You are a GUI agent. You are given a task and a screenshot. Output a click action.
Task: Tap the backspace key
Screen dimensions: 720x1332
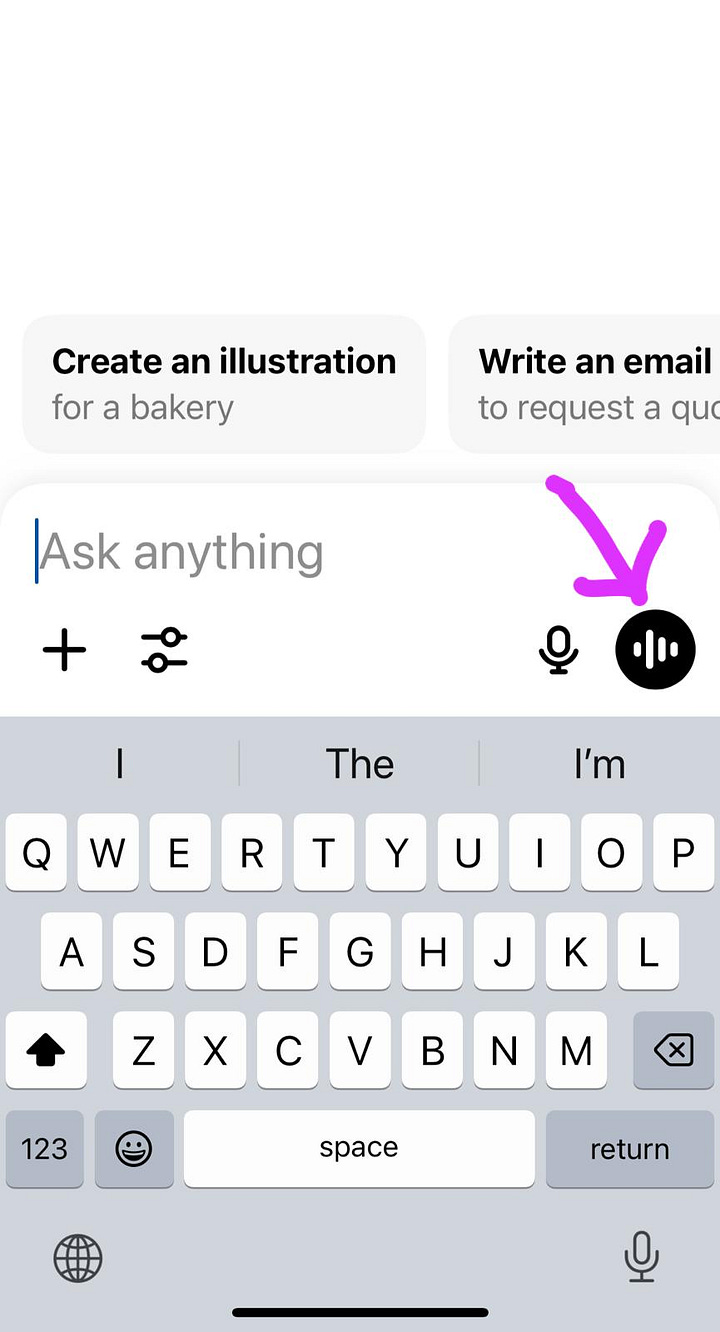(673, 1050)
